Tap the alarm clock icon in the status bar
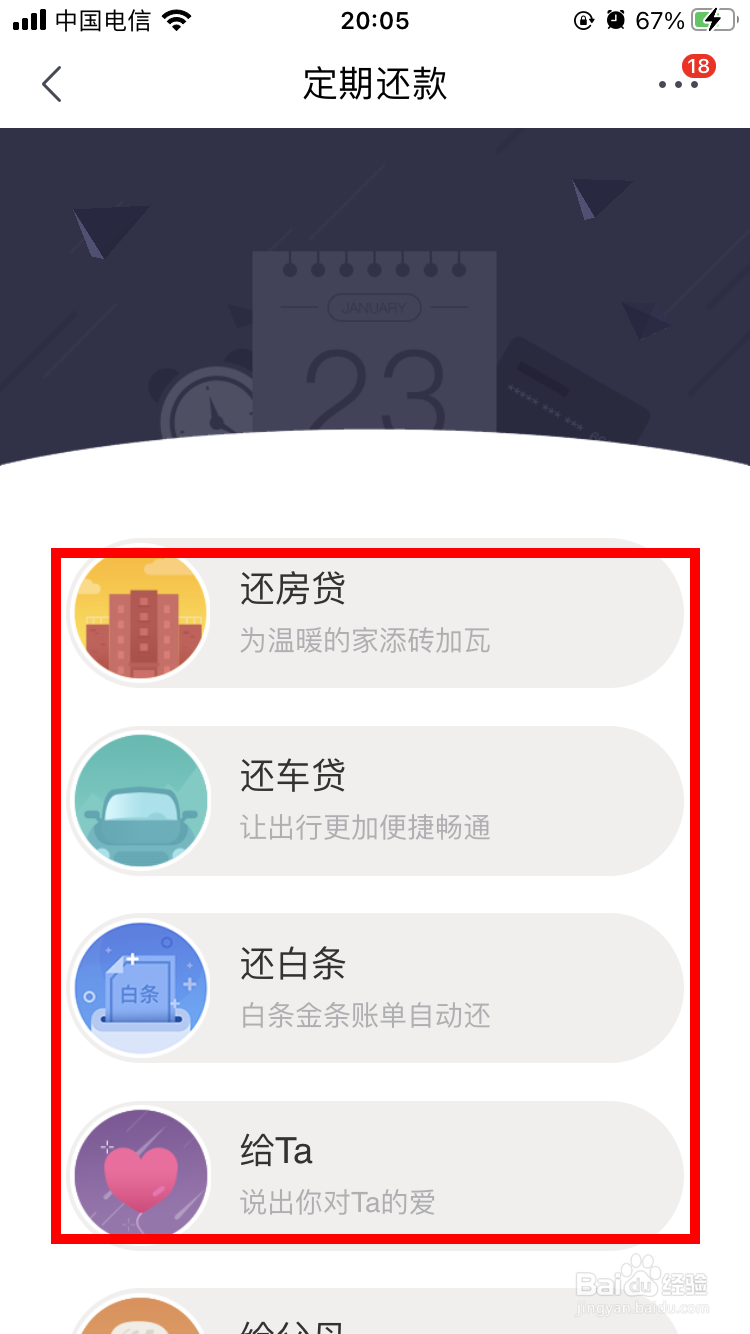750x1334 pixels. [614, 18]
